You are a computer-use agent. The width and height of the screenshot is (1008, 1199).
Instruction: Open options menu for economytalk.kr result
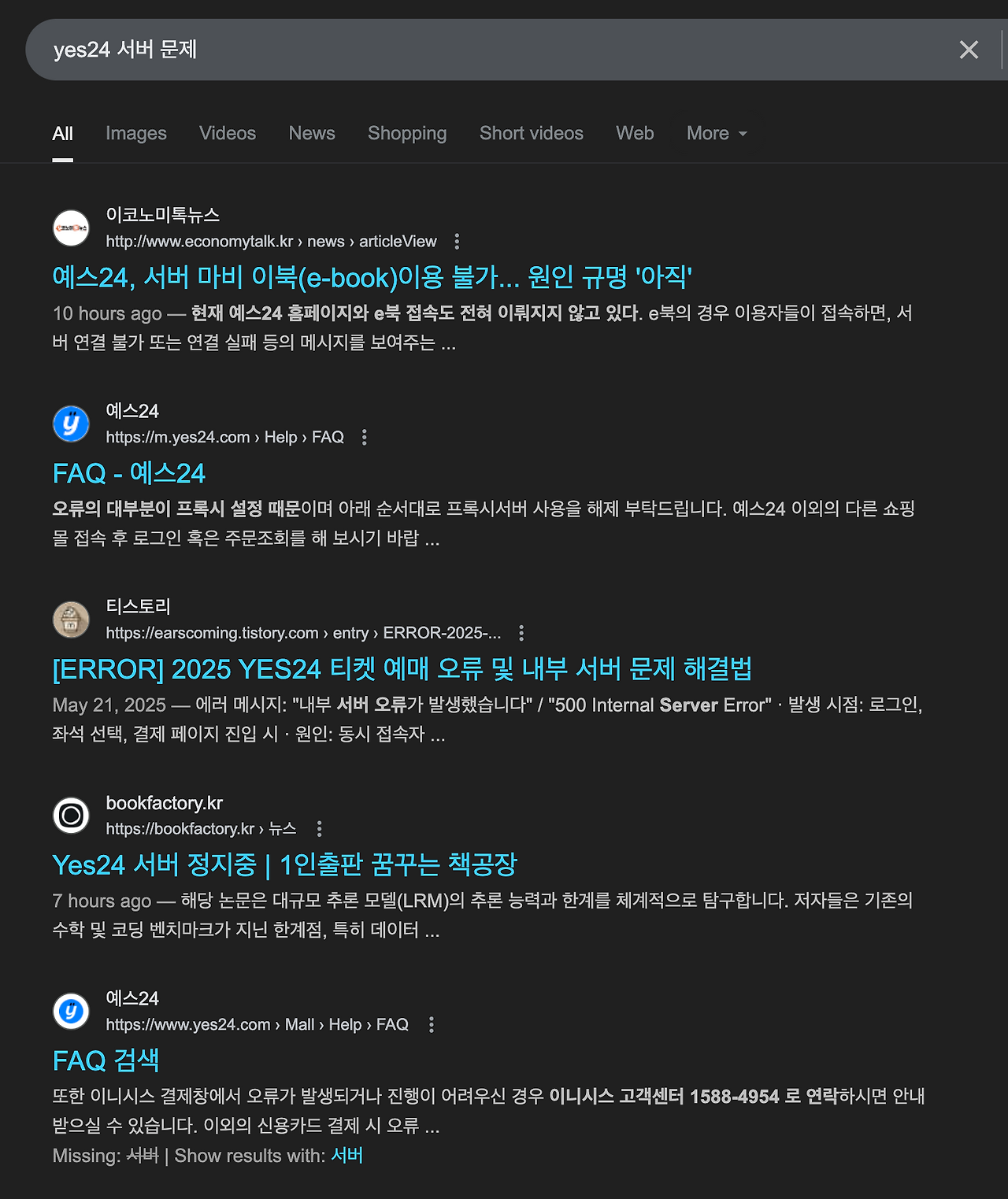tap(457, 242)
